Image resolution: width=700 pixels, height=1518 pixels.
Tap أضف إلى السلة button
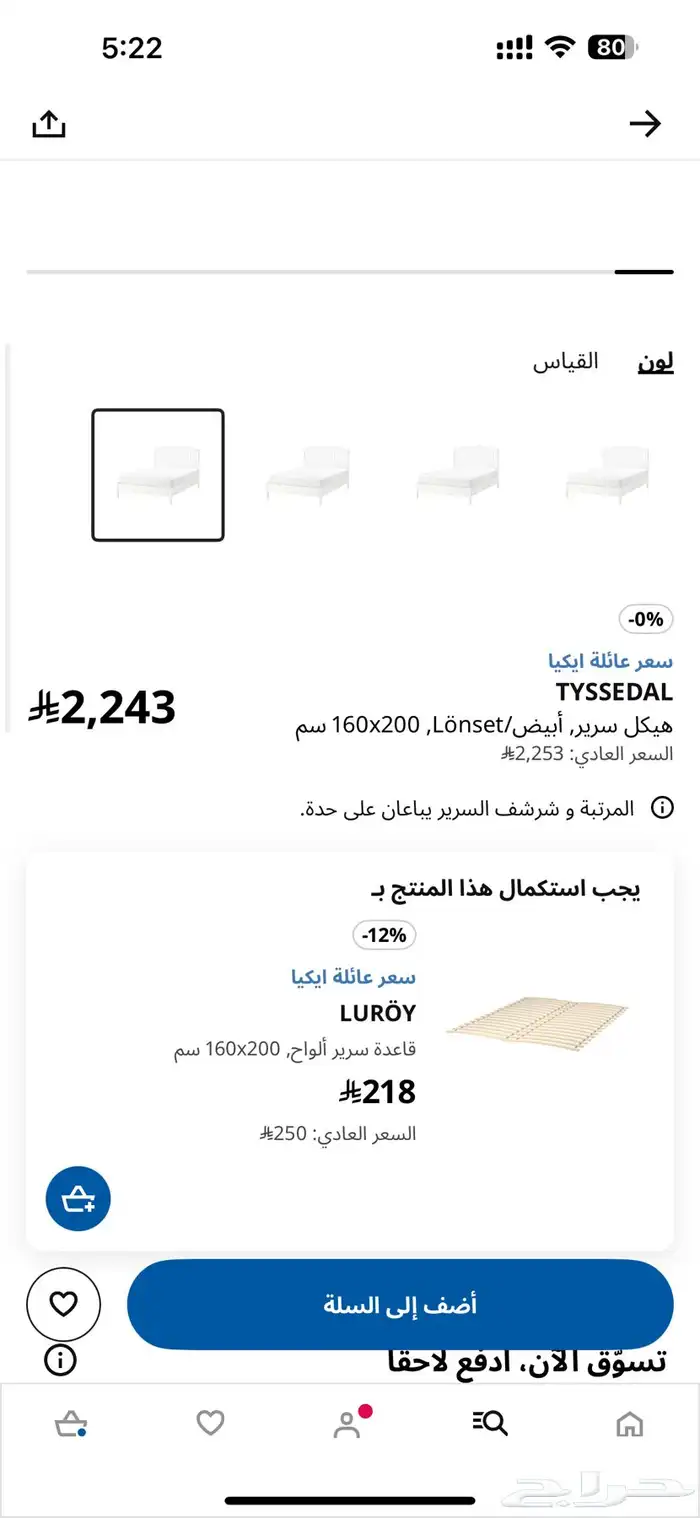[400, 1304]
